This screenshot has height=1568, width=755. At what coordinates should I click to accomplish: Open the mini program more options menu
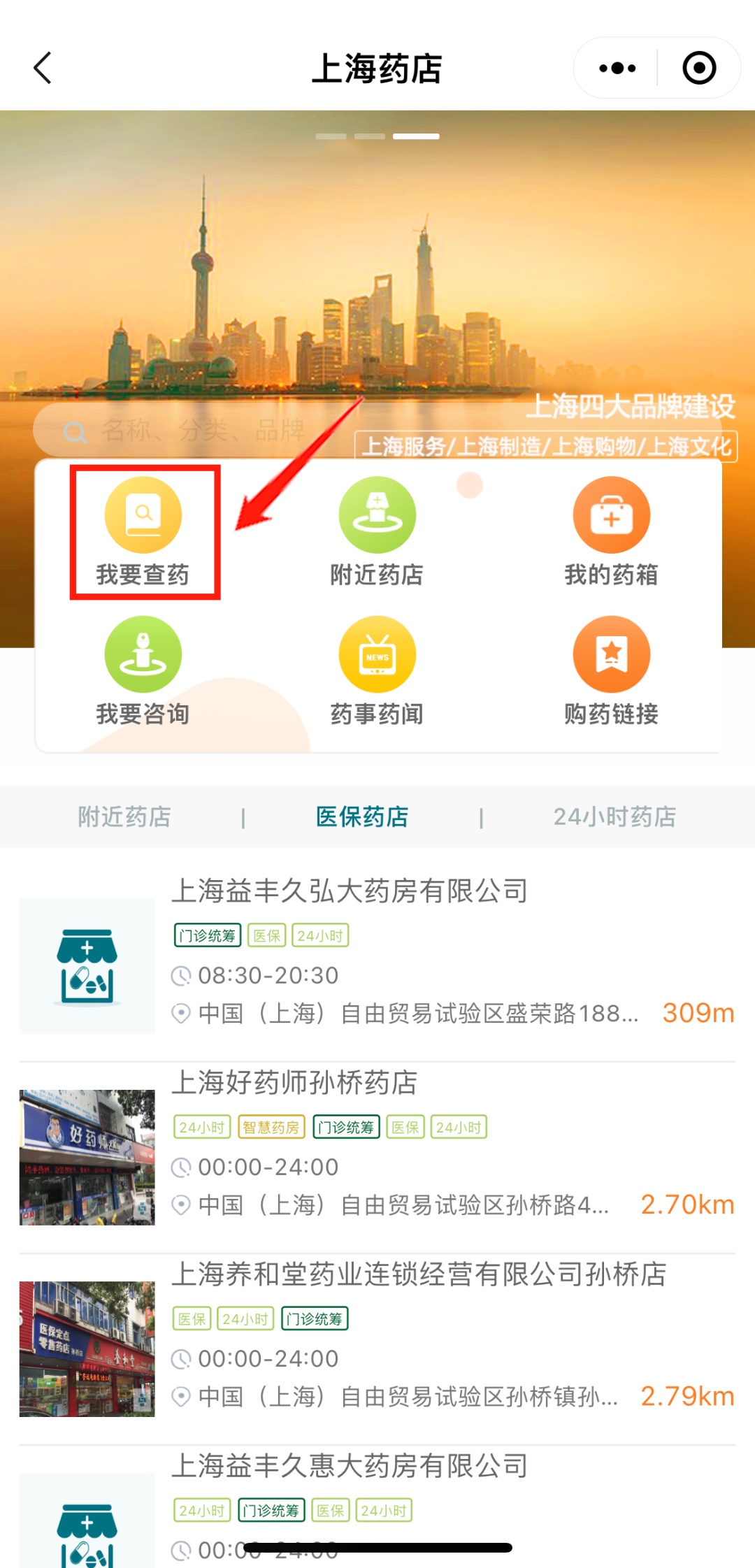(617, 69)
